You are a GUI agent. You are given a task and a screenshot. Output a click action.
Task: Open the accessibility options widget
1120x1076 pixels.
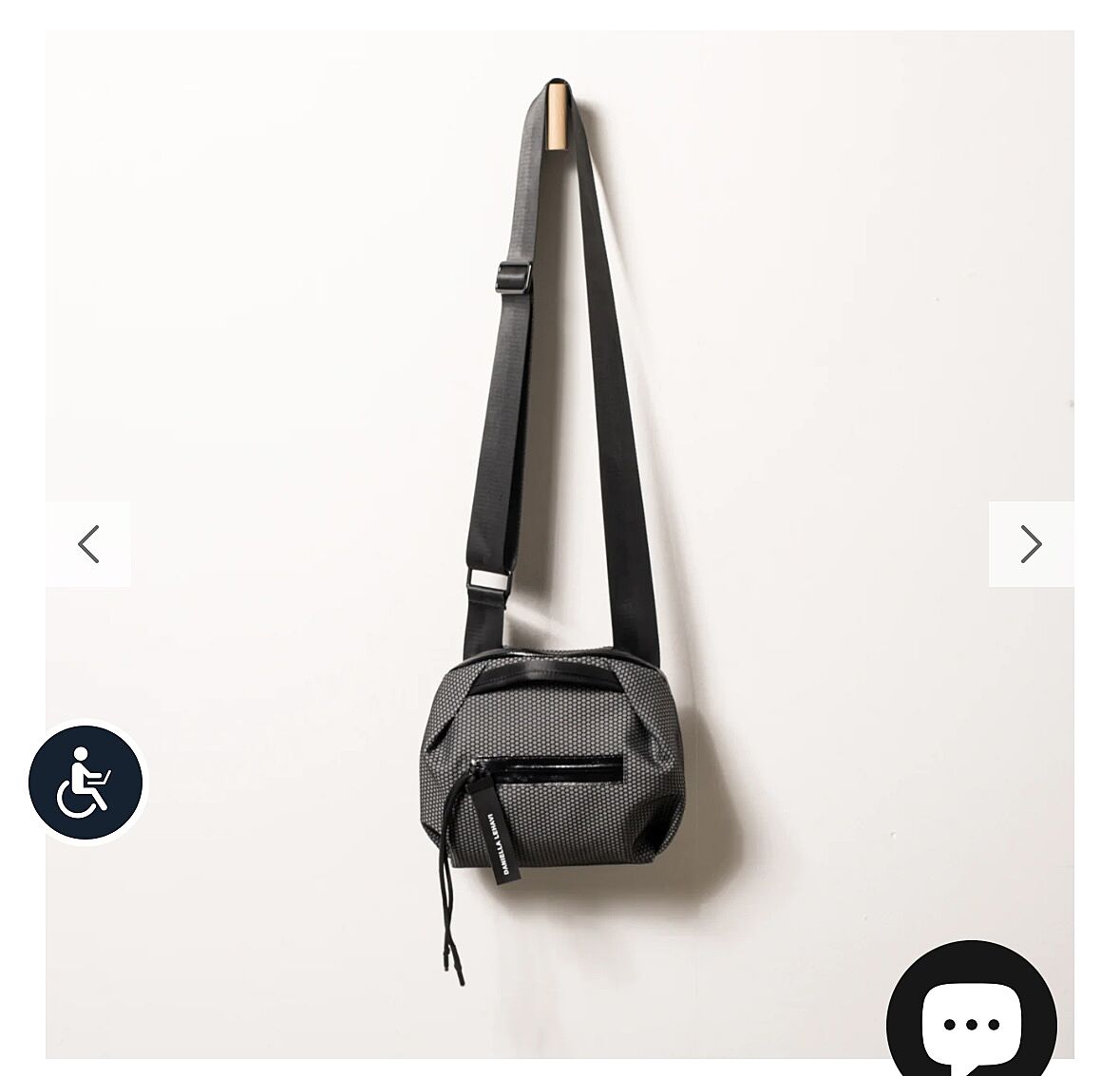[85, 783]
